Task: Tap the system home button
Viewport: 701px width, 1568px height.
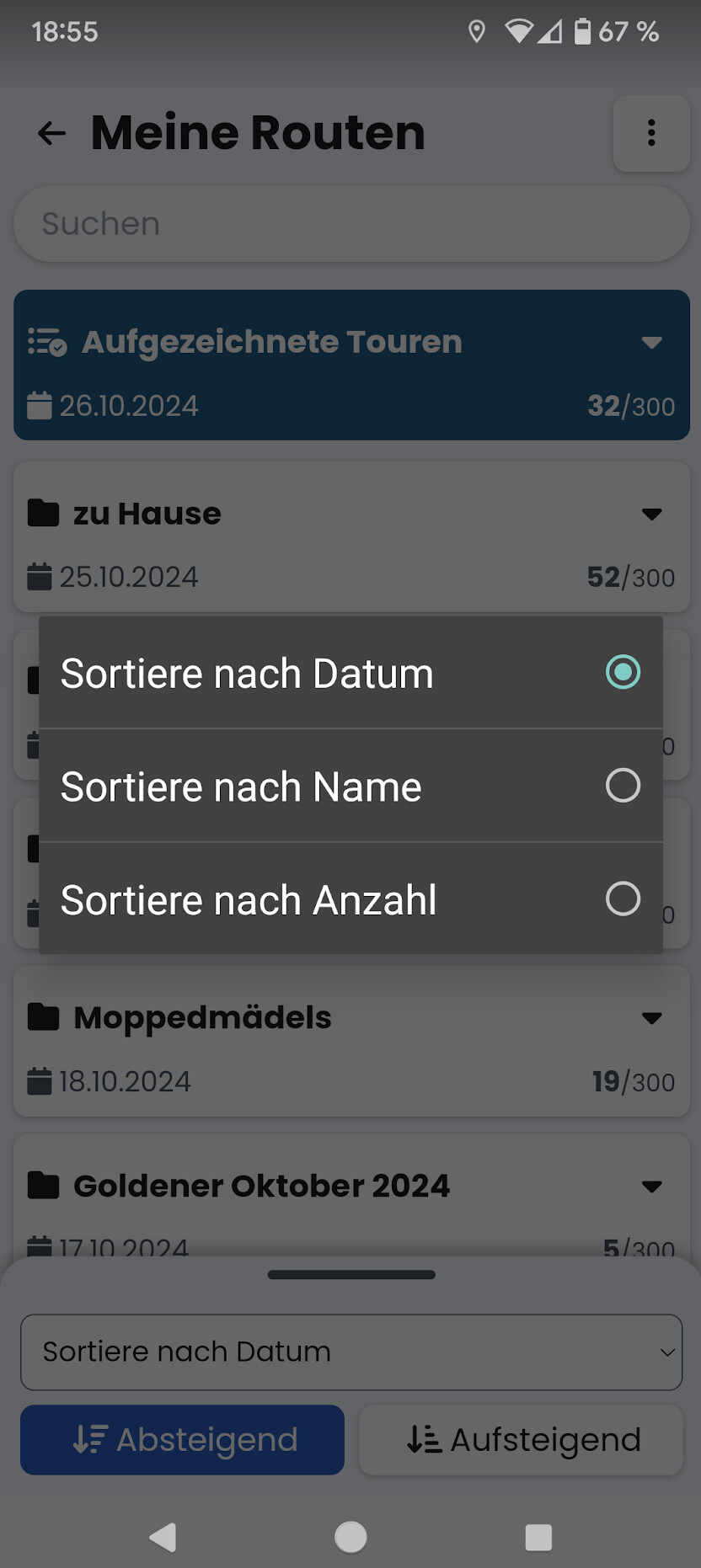Action: click(350, 1537)
